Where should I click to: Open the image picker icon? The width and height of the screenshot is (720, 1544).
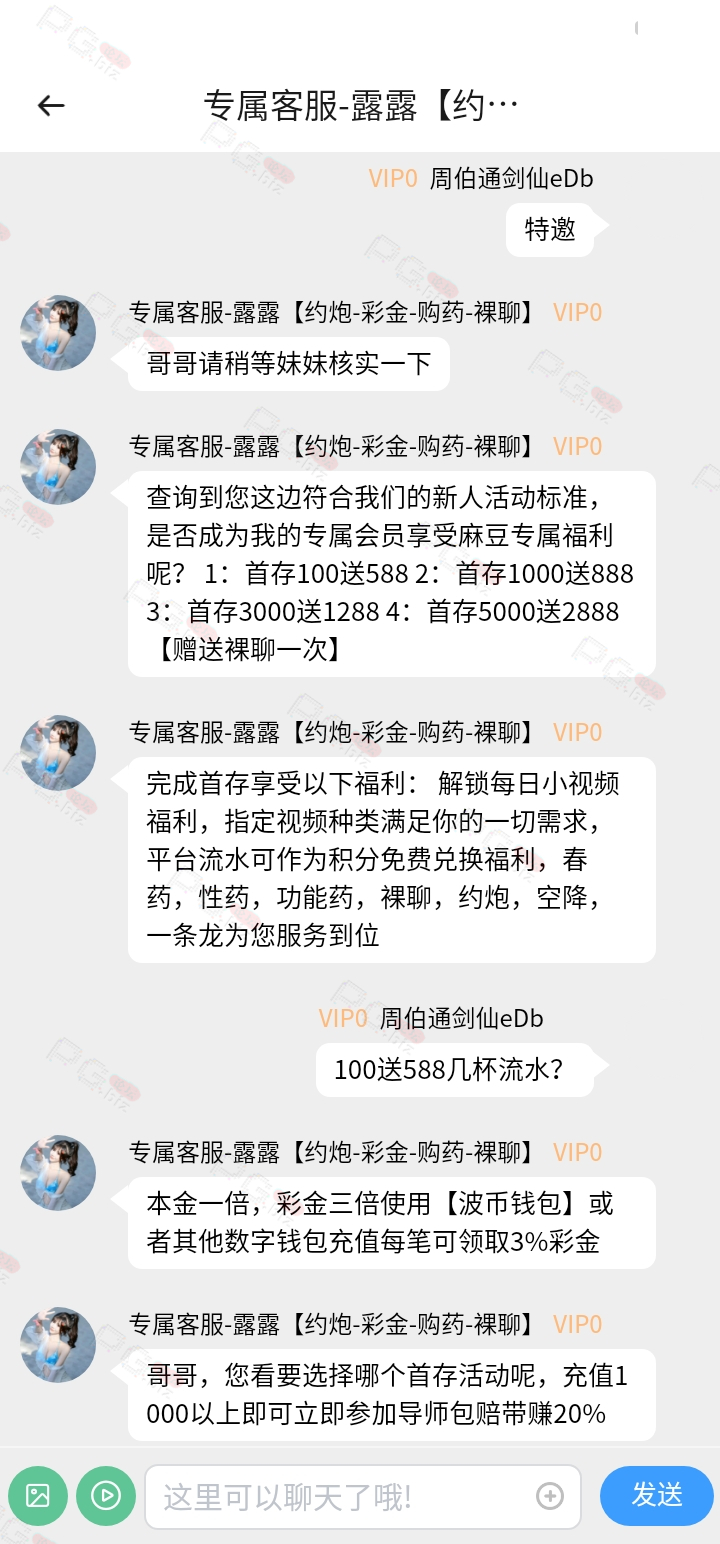coord(38,1496)
